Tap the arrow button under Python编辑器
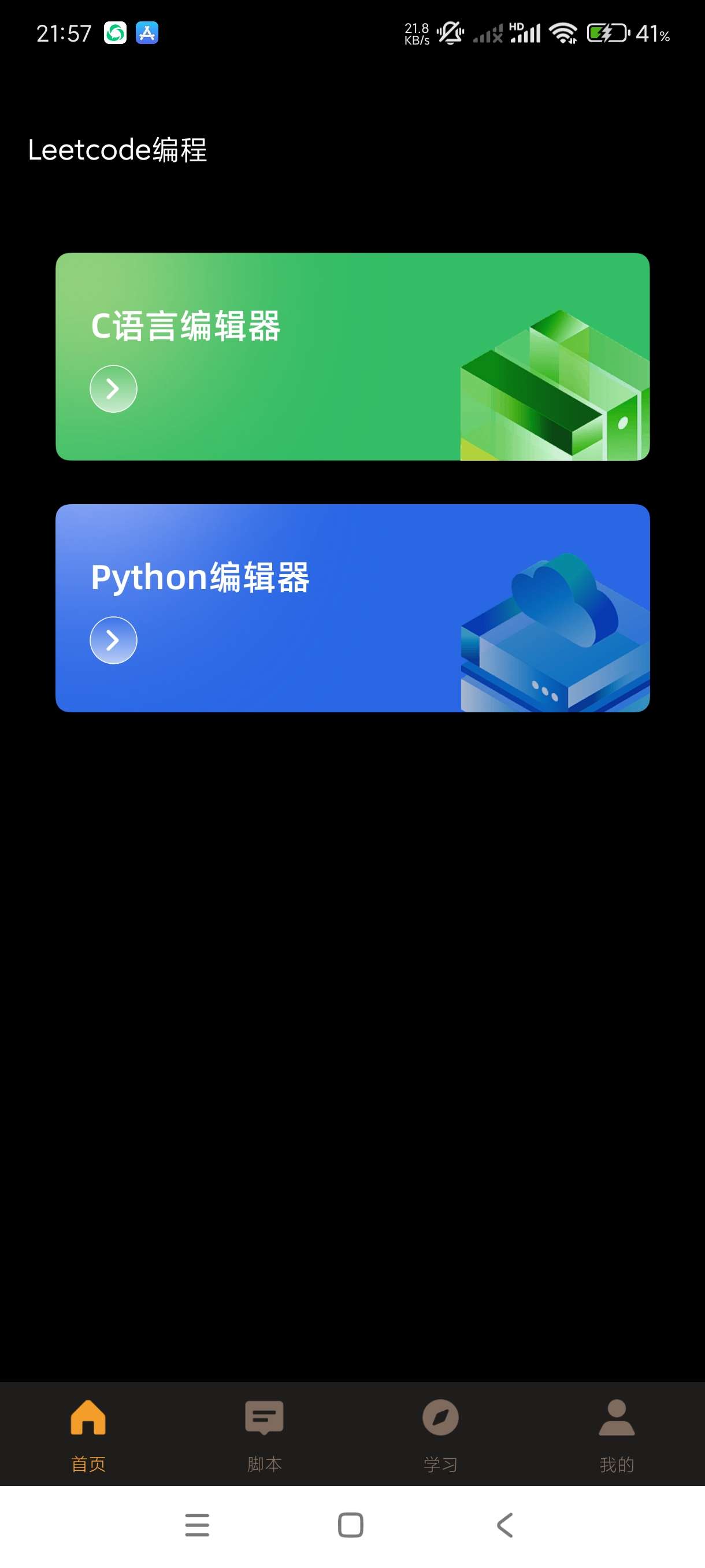Screen dimensions: 705x1568 tap(113, 639)
